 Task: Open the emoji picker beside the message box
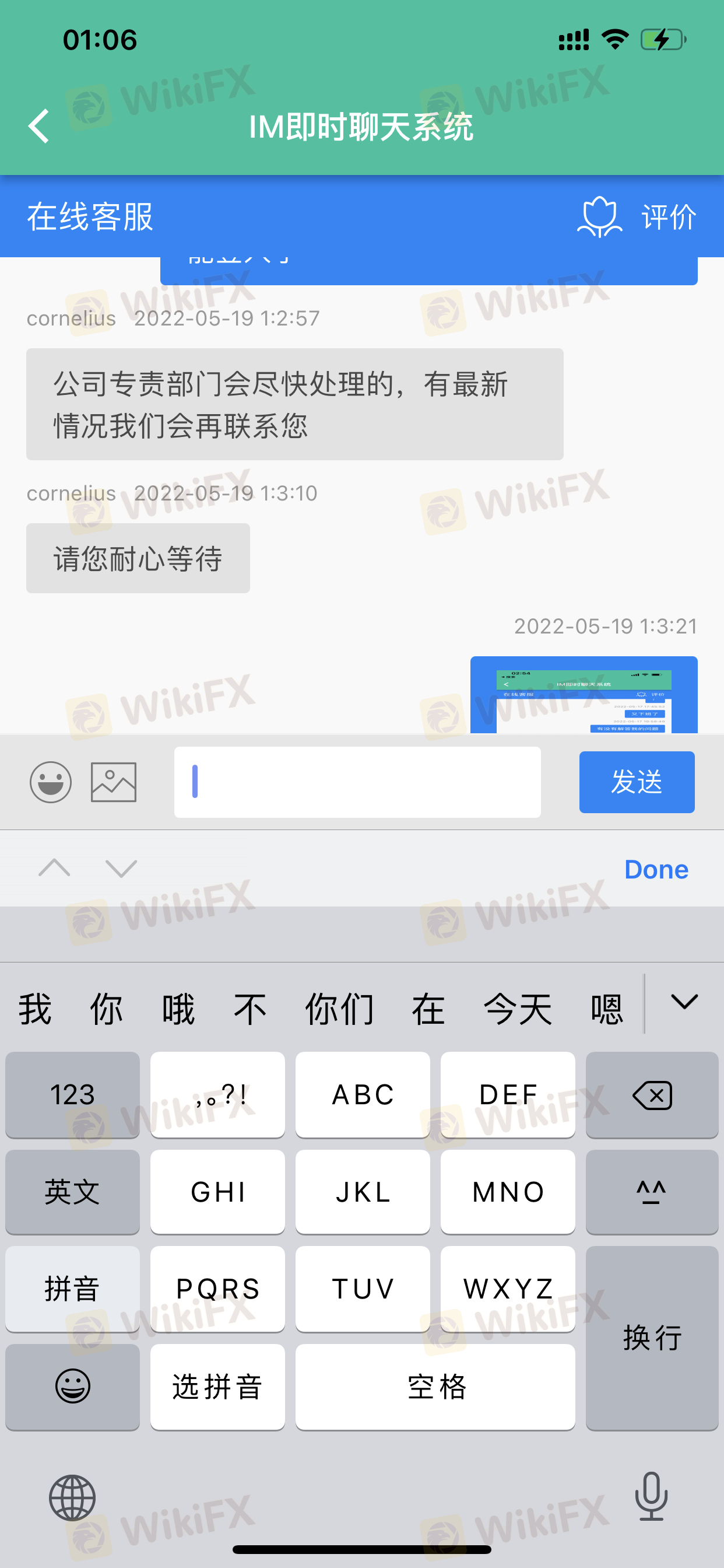click(x=51, y=782)
